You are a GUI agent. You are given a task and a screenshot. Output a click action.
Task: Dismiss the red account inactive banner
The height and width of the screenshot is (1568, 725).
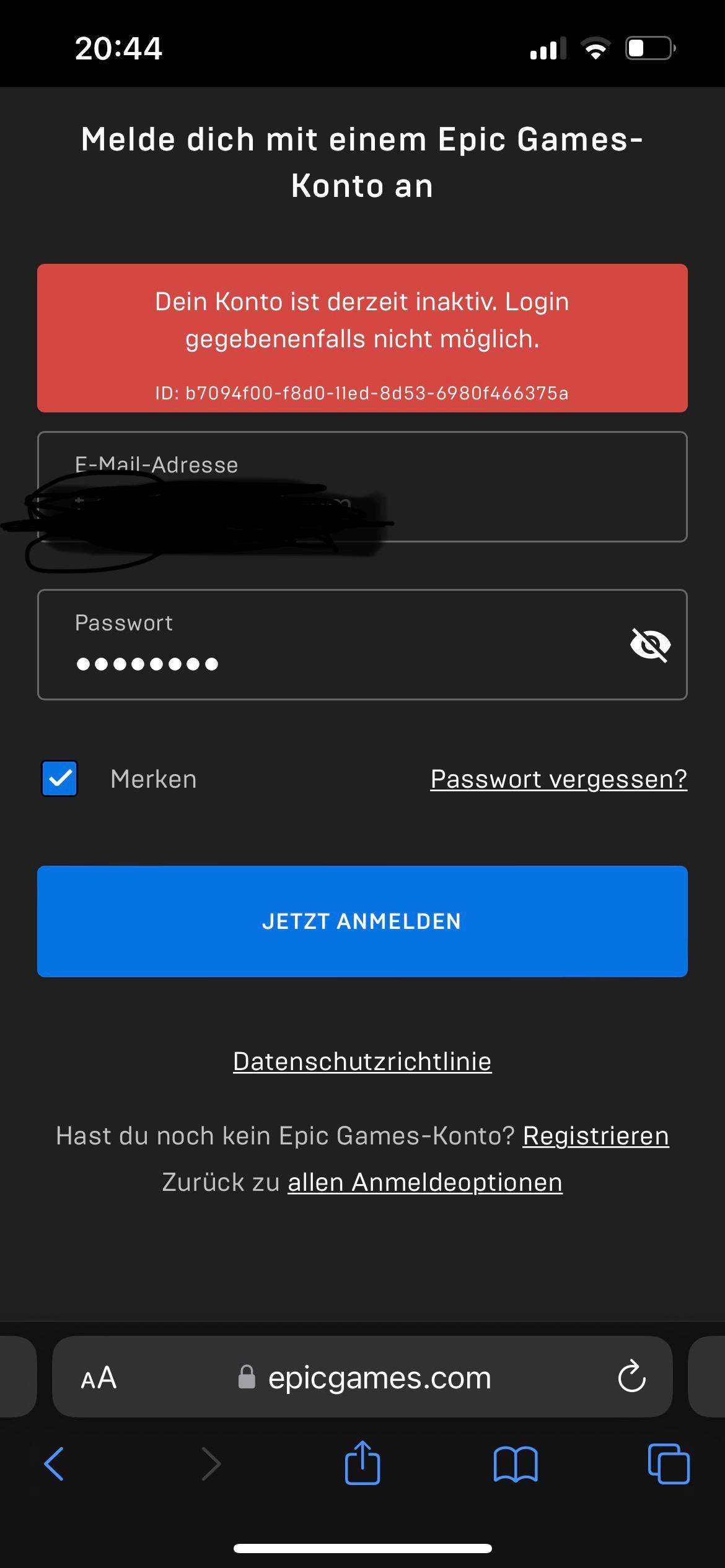[362, 338]
